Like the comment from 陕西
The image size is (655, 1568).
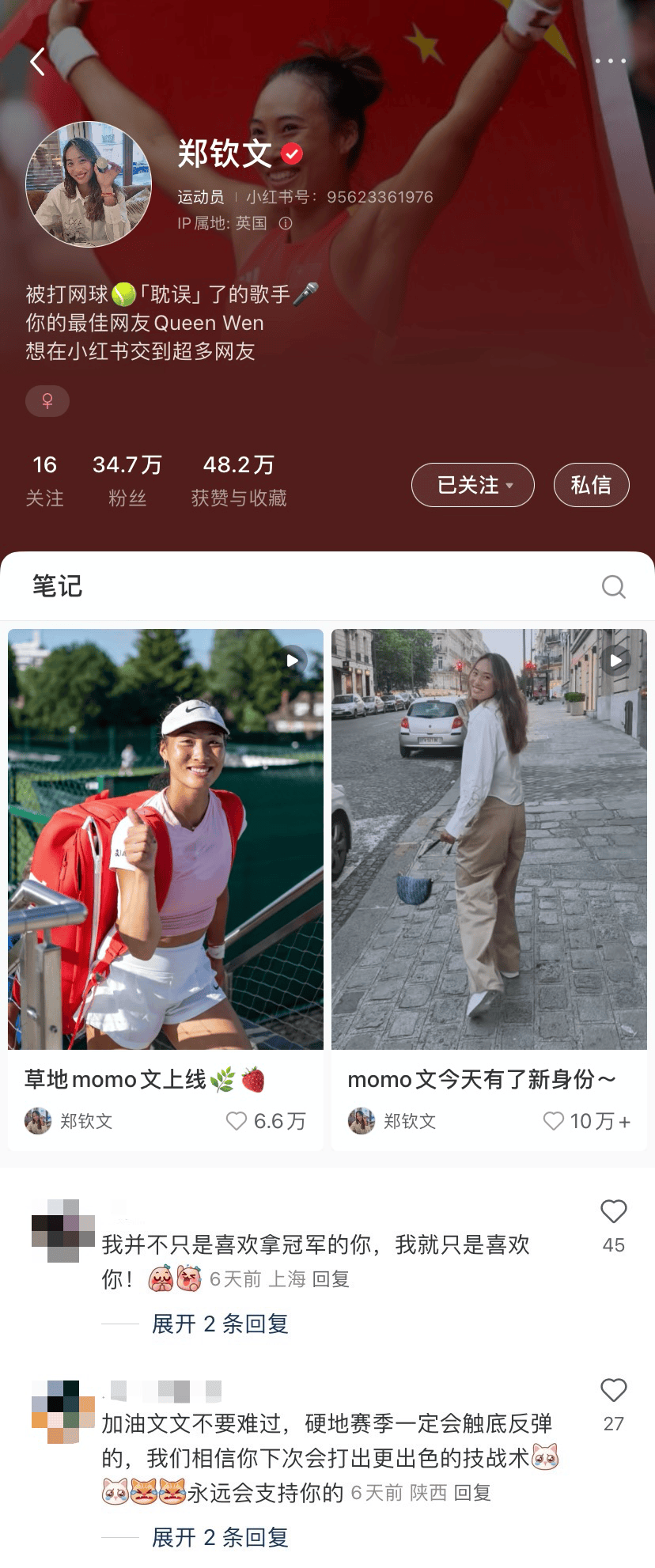(x=613, y=1392)
